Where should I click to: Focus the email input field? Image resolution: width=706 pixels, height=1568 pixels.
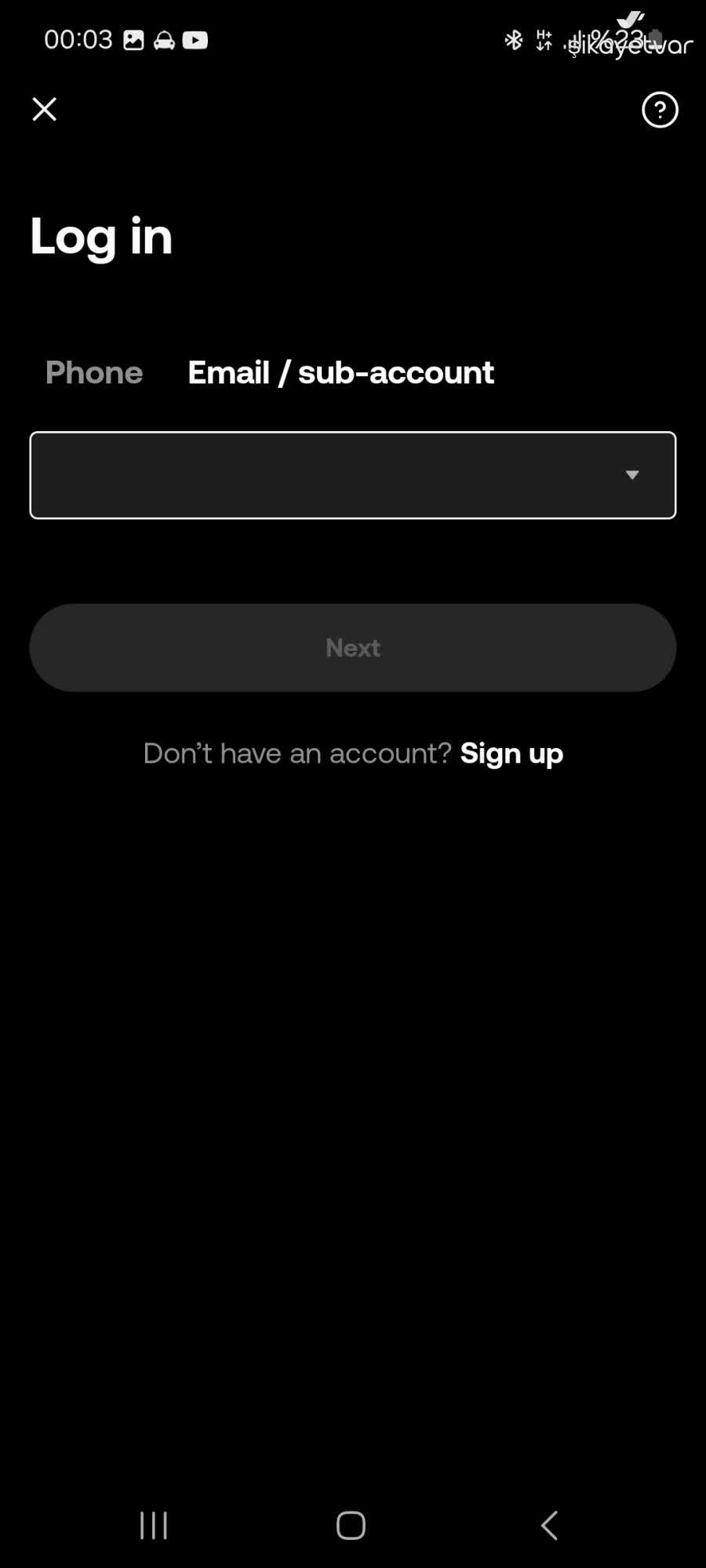[314, 475]
